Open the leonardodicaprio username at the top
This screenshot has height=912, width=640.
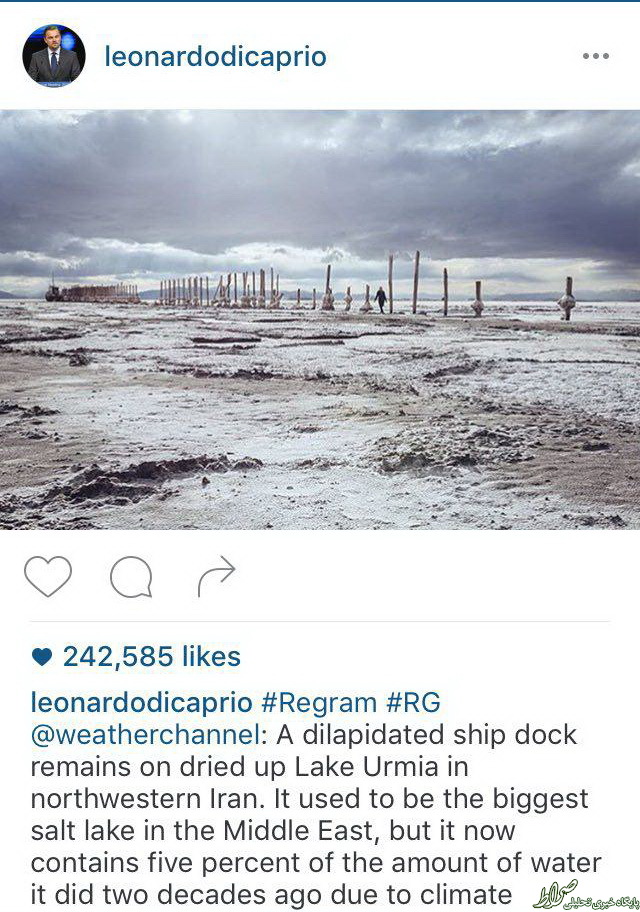click(x=215, y=56)
